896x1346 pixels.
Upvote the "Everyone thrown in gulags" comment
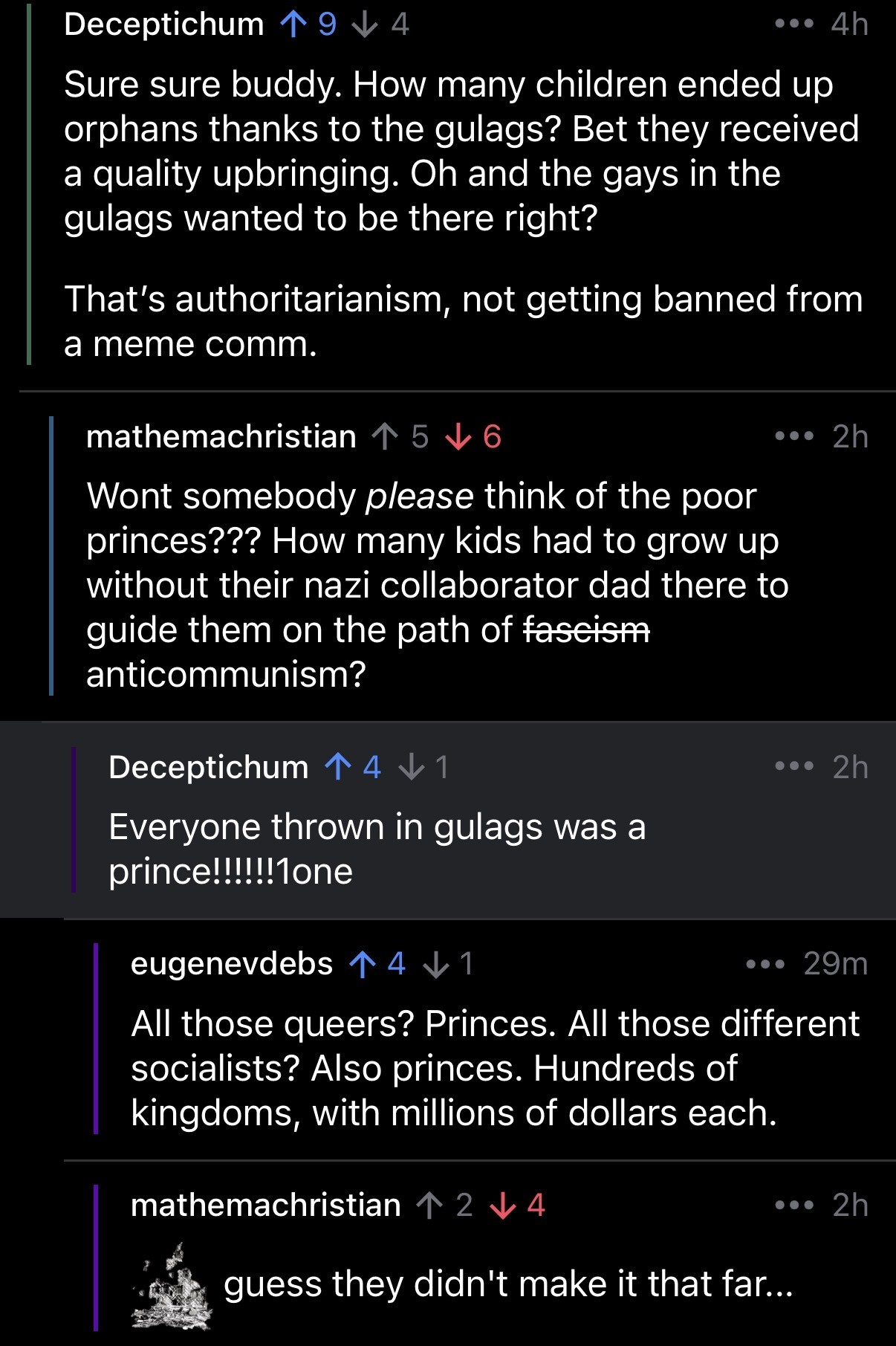[x=339, y=767]
